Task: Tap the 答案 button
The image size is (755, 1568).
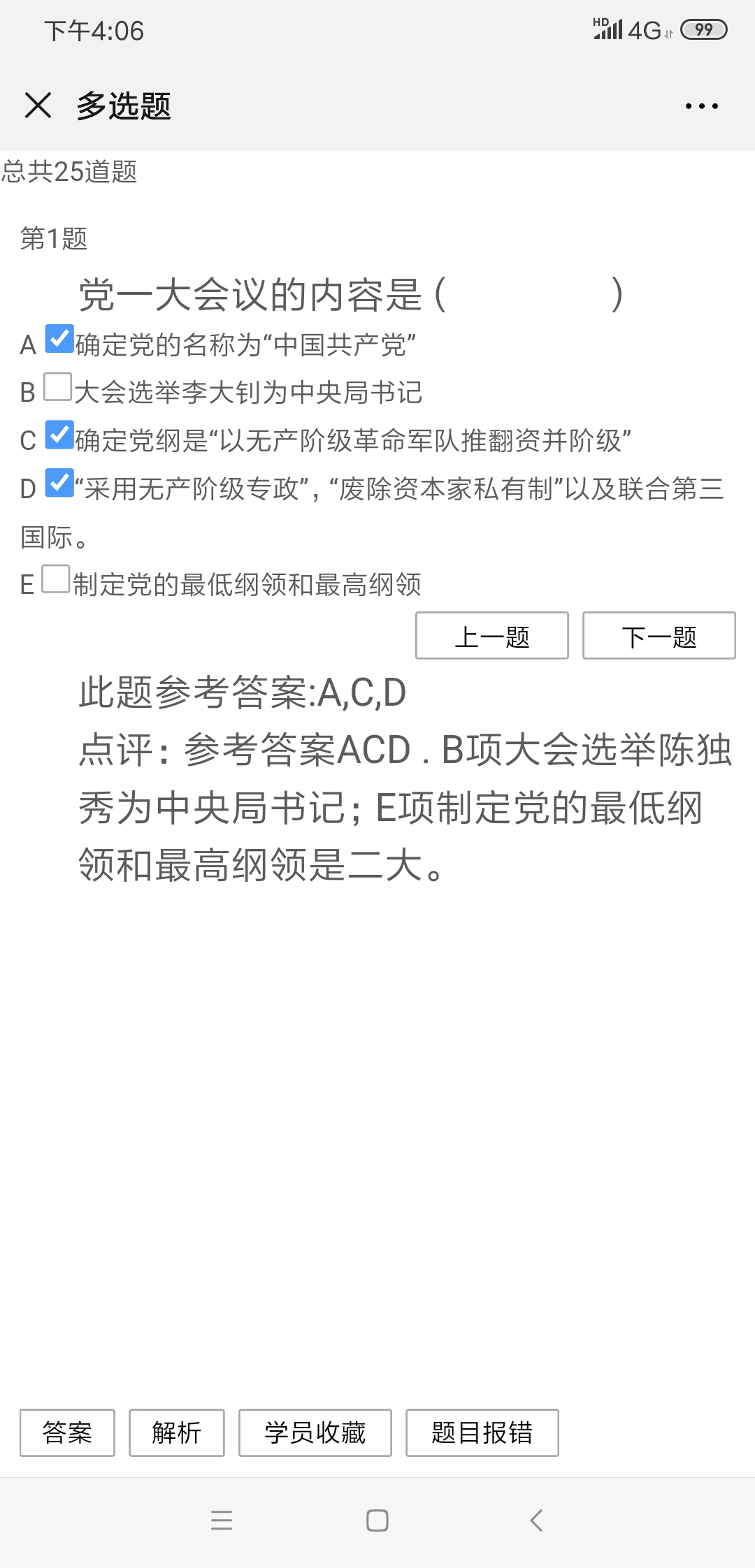Action: [67, 1432]
